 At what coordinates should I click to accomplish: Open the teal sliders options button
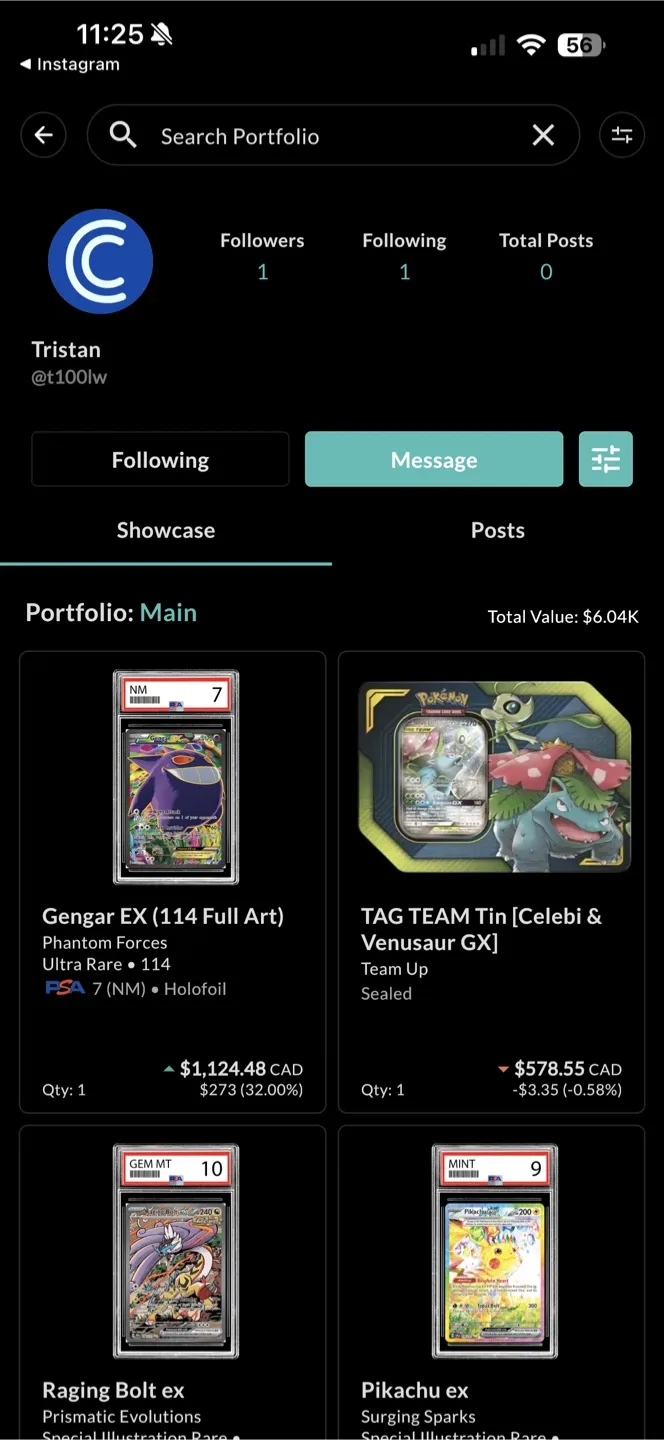pos(605,460)
